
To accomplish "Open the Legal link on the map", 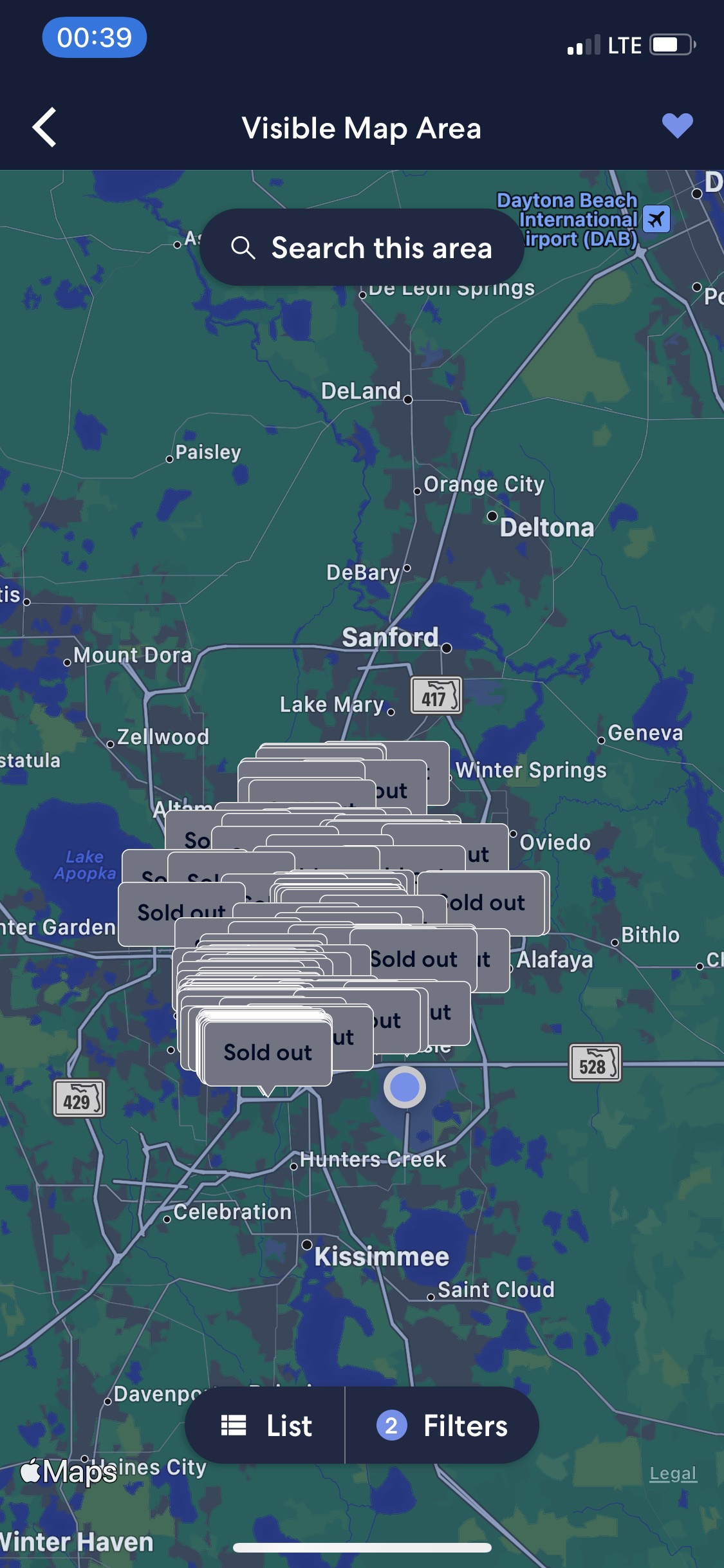I will pyautogui.click(x=673, y=1473).
